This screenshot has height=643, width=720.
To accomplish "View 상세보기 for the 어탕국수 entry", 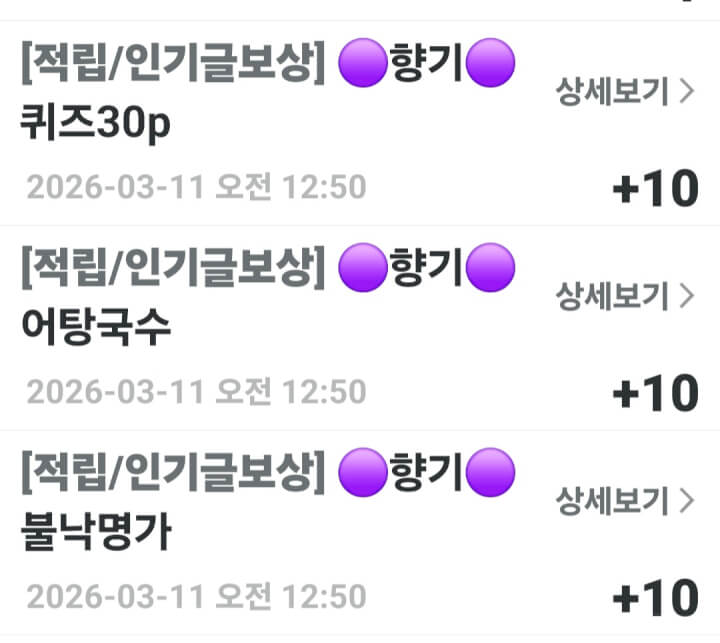I will (x=624, y=295).
